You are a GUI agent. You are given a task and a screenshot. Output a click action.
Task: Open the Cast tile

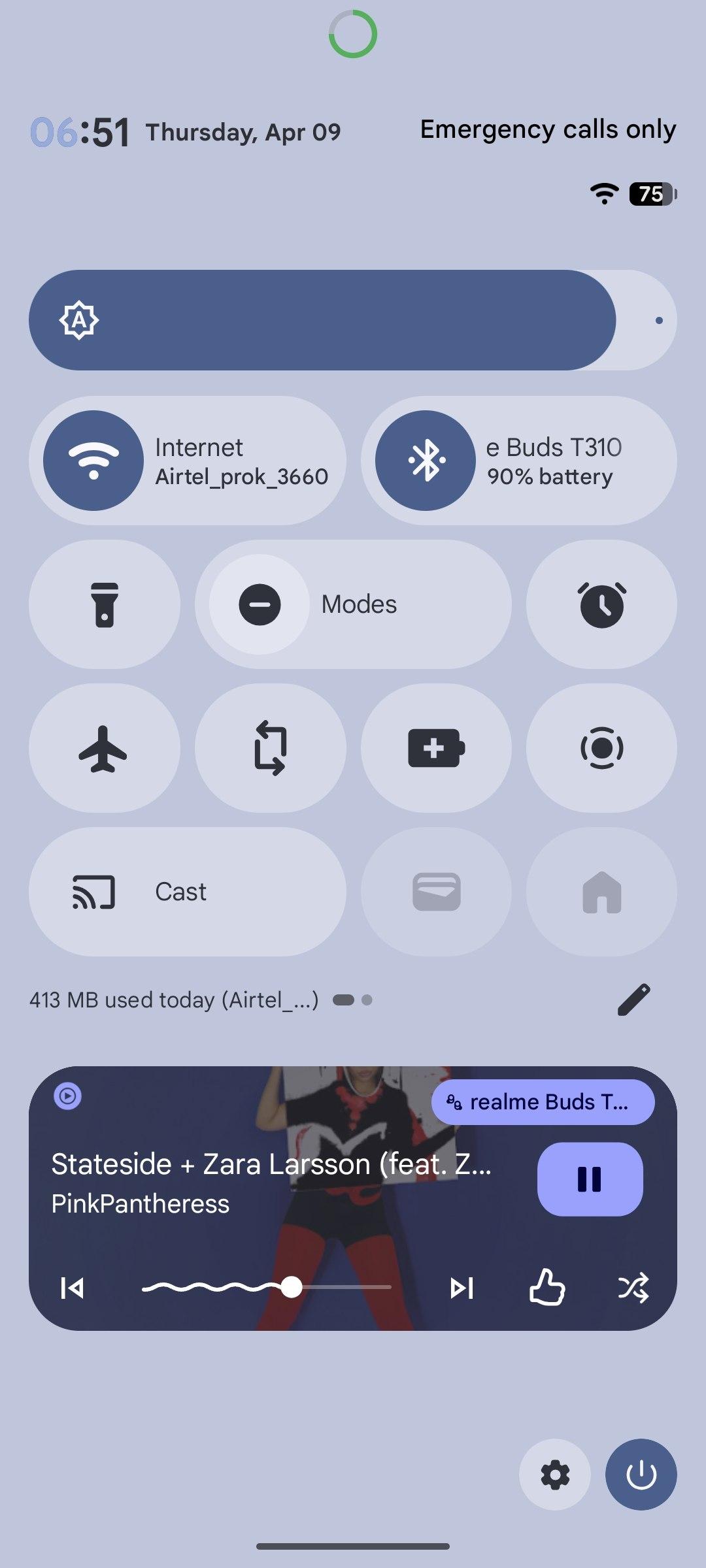point(187,892)
